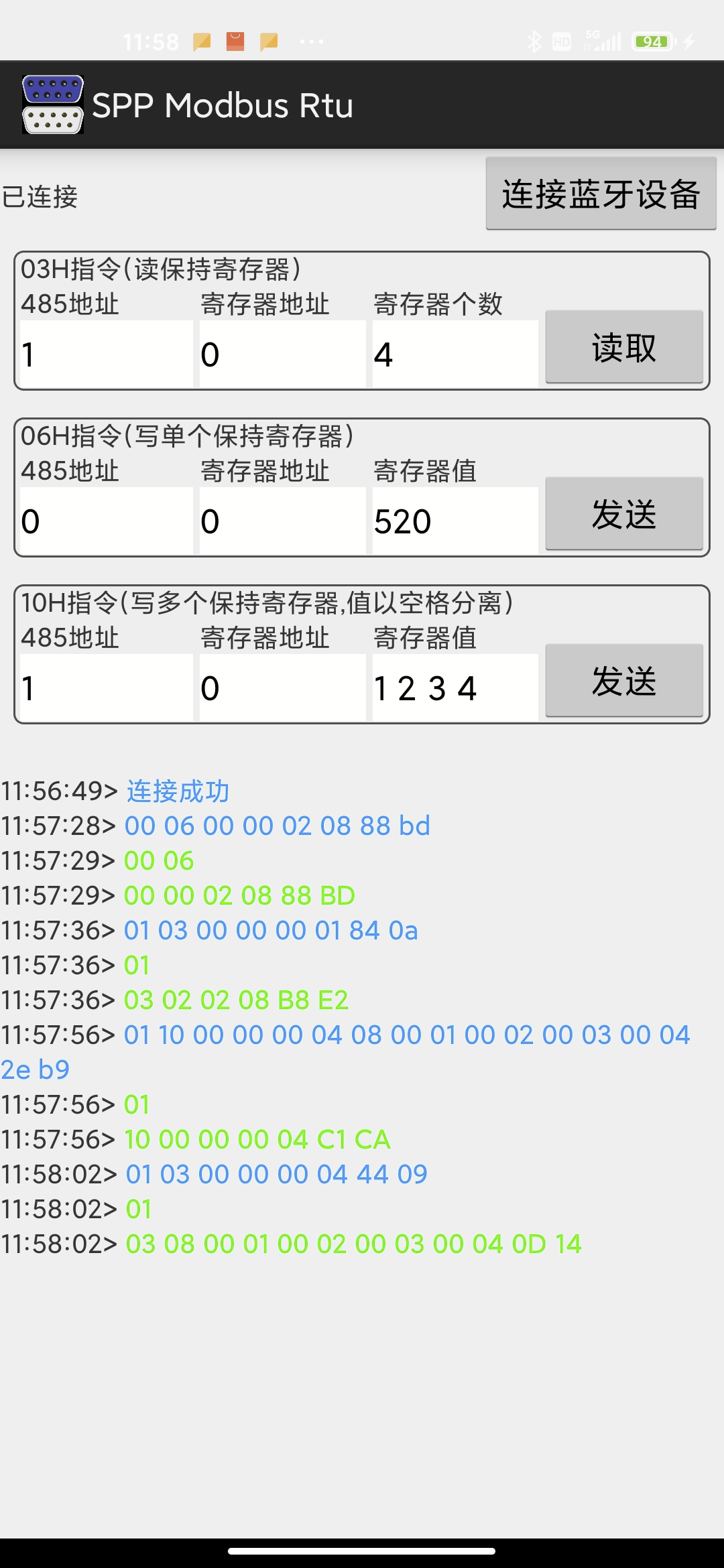
Task: Edit the 寄存器个数 field showing 4
Action: 455,354
